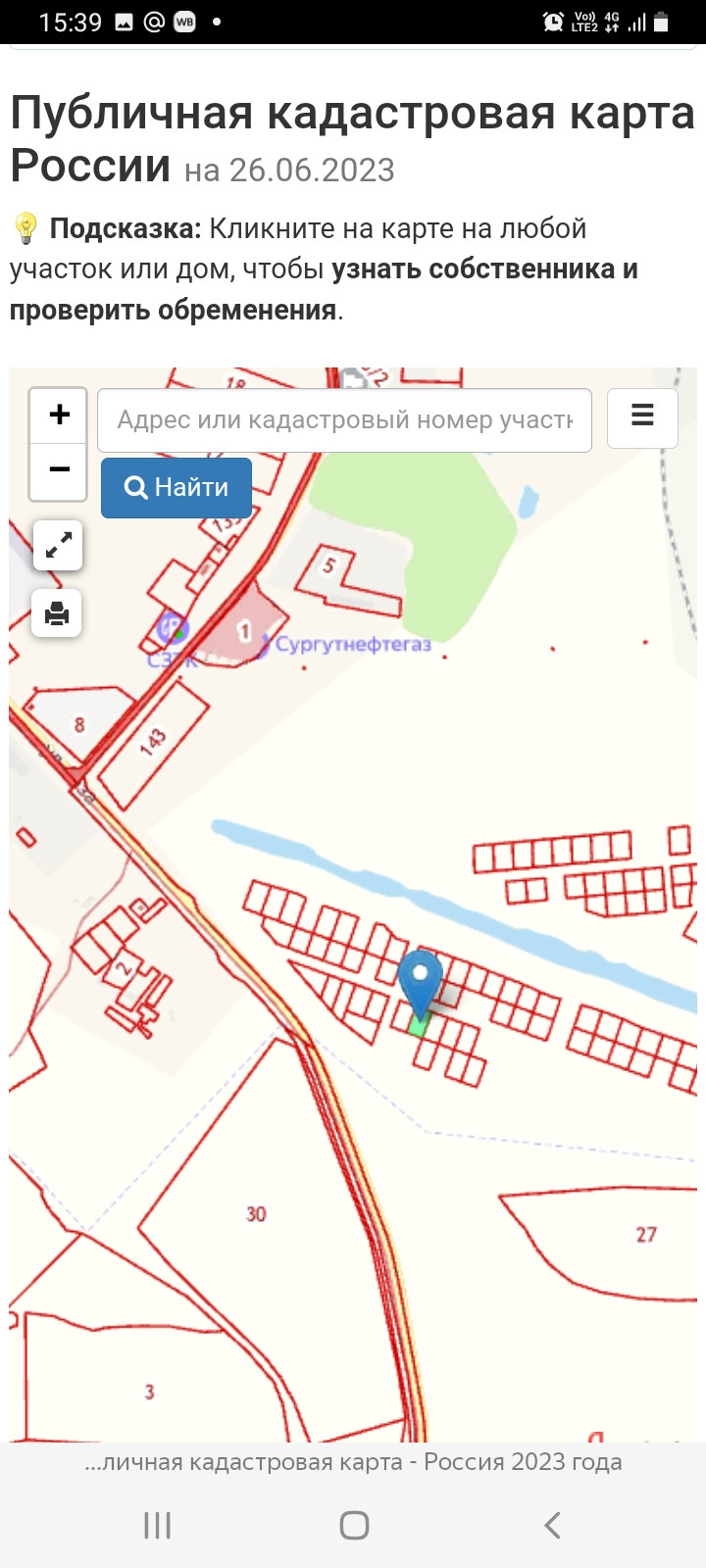Tap the blue location pin marker

coord(421,982)
